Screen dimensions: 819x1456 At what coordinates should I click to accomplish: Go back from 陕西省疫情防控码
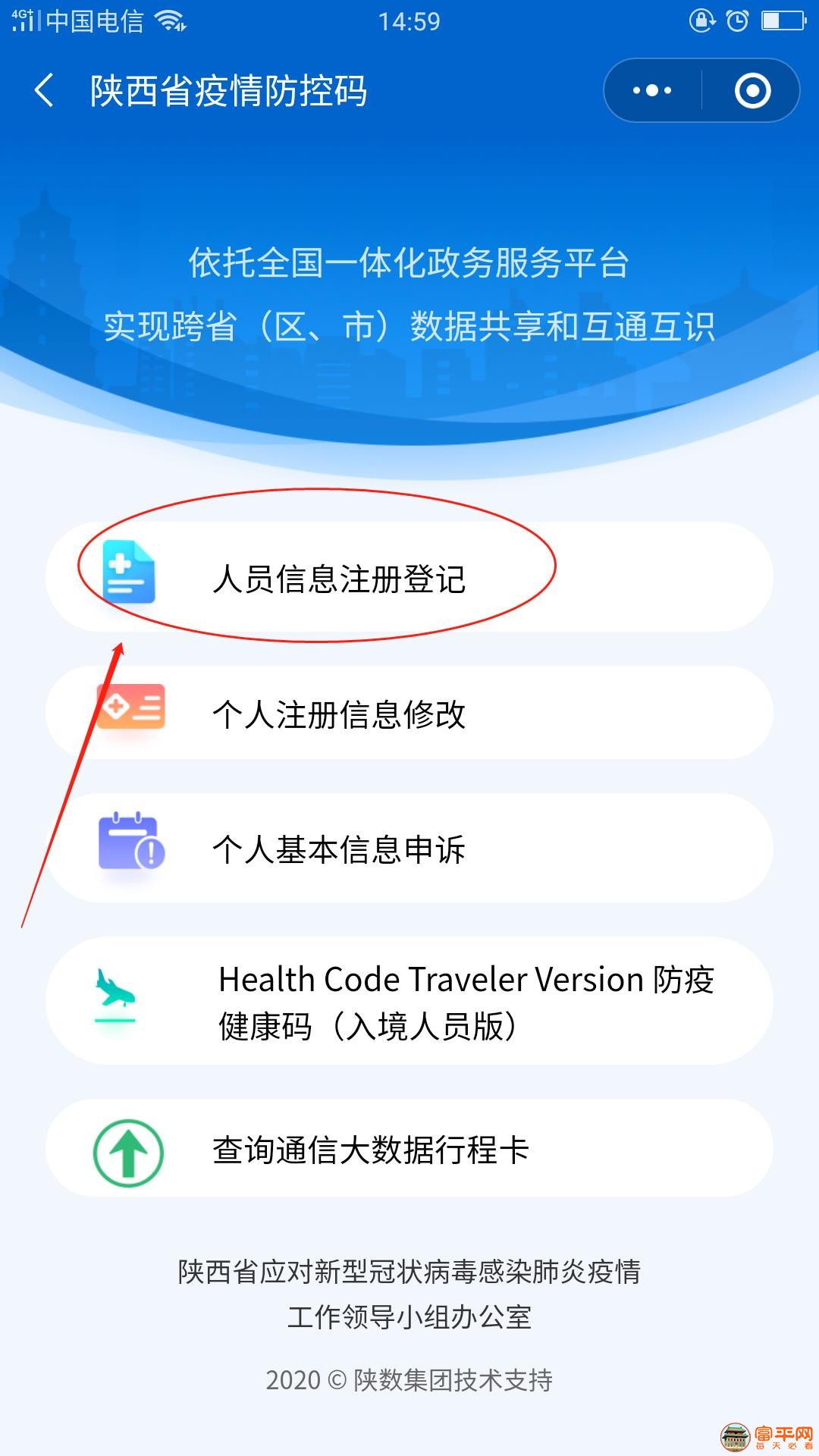(x=45, y=91)
